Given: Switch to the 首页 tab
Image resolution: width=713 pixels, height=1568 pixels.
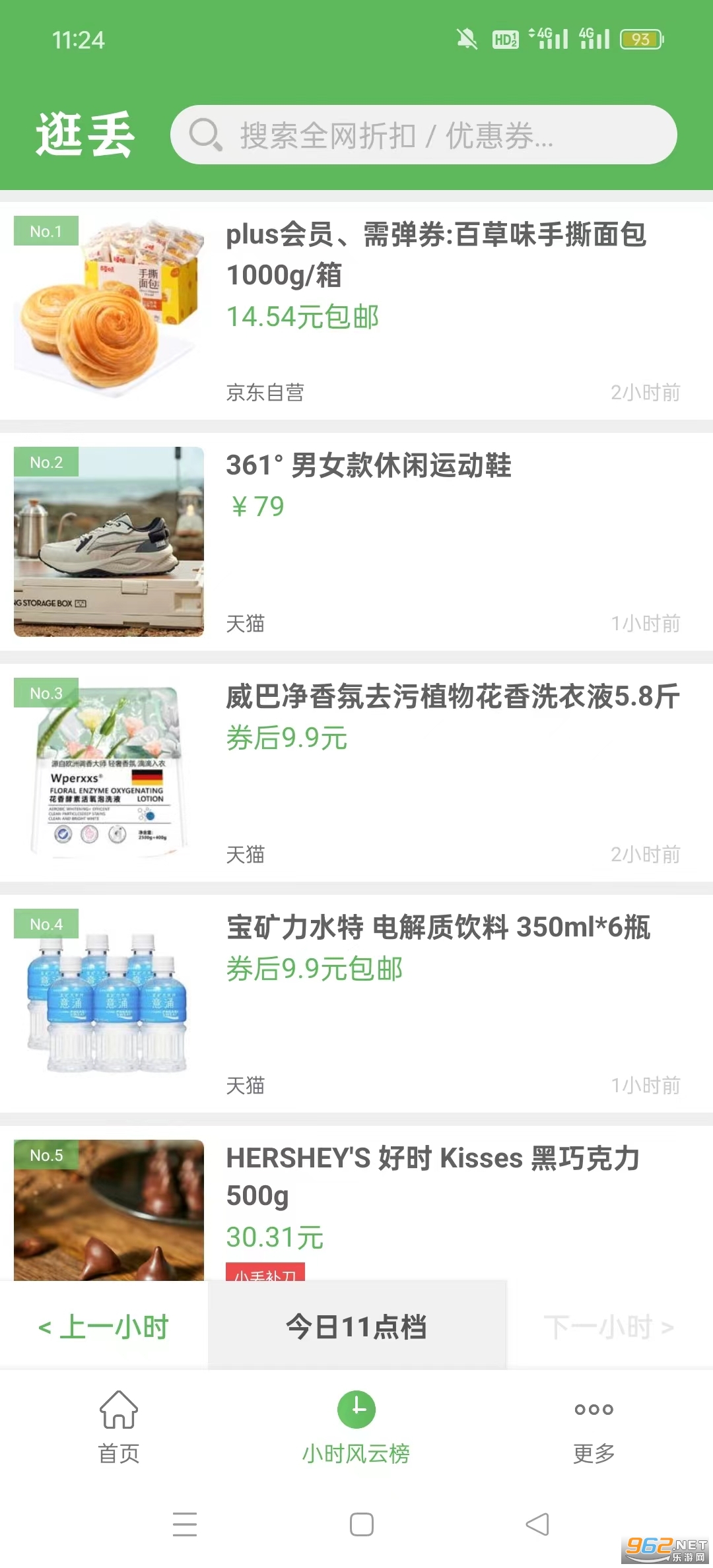Looking at the screenshot, I should pos(119,1427).
